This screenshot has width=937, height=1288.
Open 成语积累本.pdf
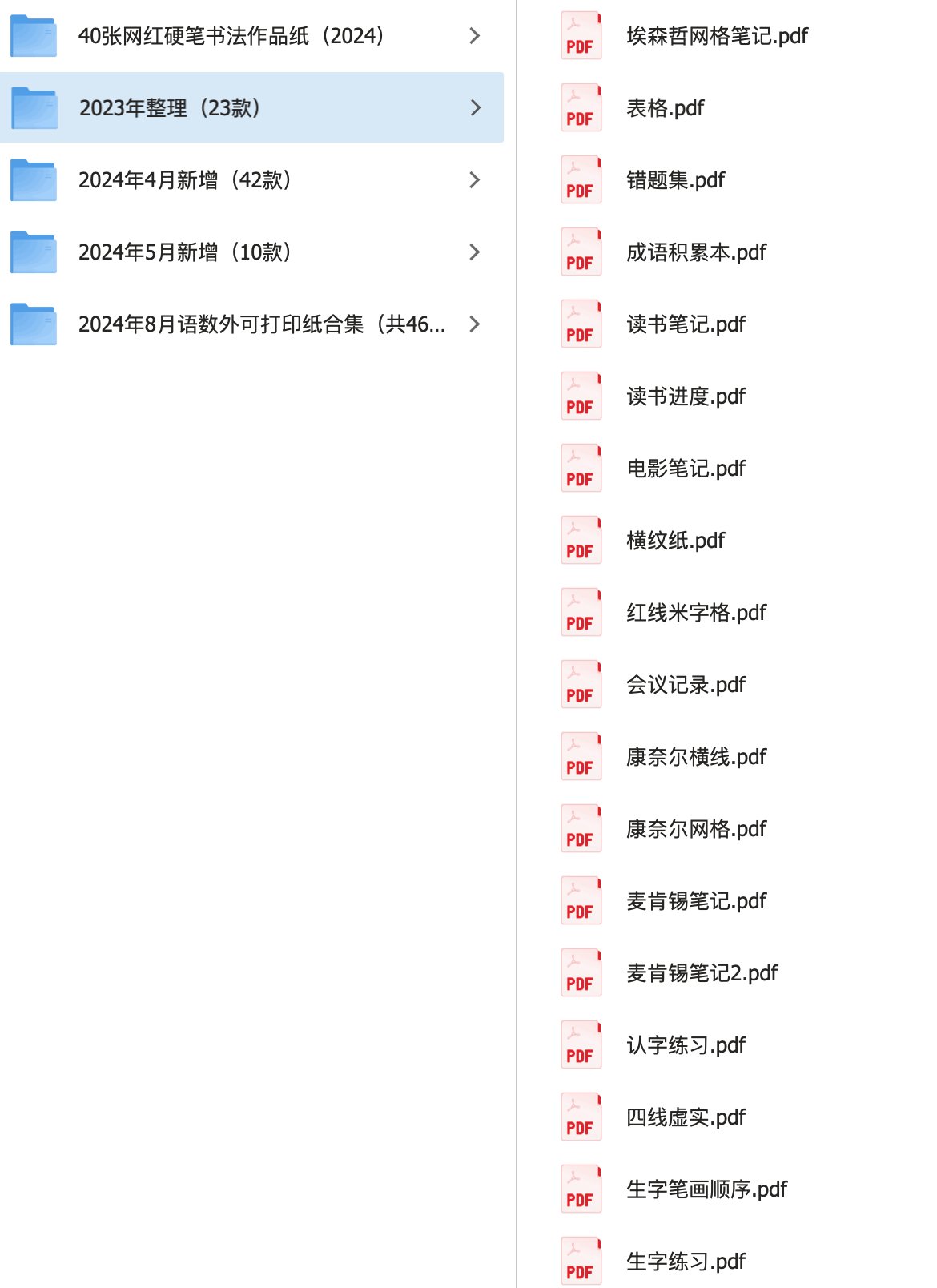[x=696, y=252]
